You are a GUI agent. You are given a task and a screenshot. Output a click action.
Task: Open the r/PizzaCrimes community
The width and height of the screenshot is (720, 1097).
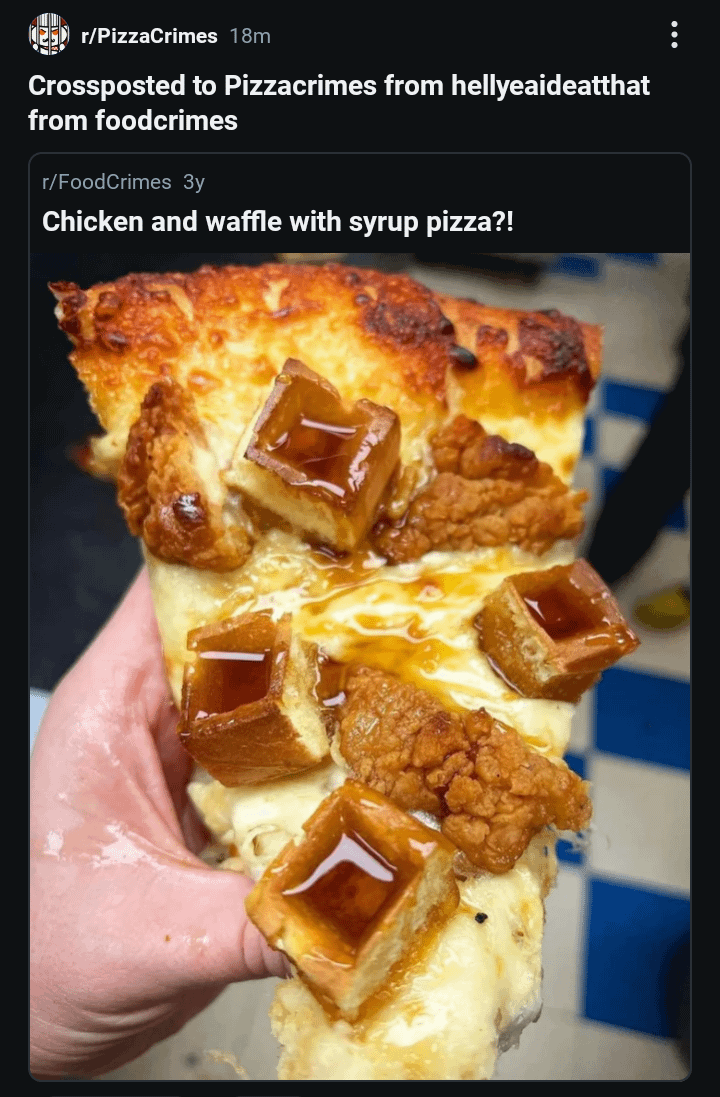(x=149, y=36)
